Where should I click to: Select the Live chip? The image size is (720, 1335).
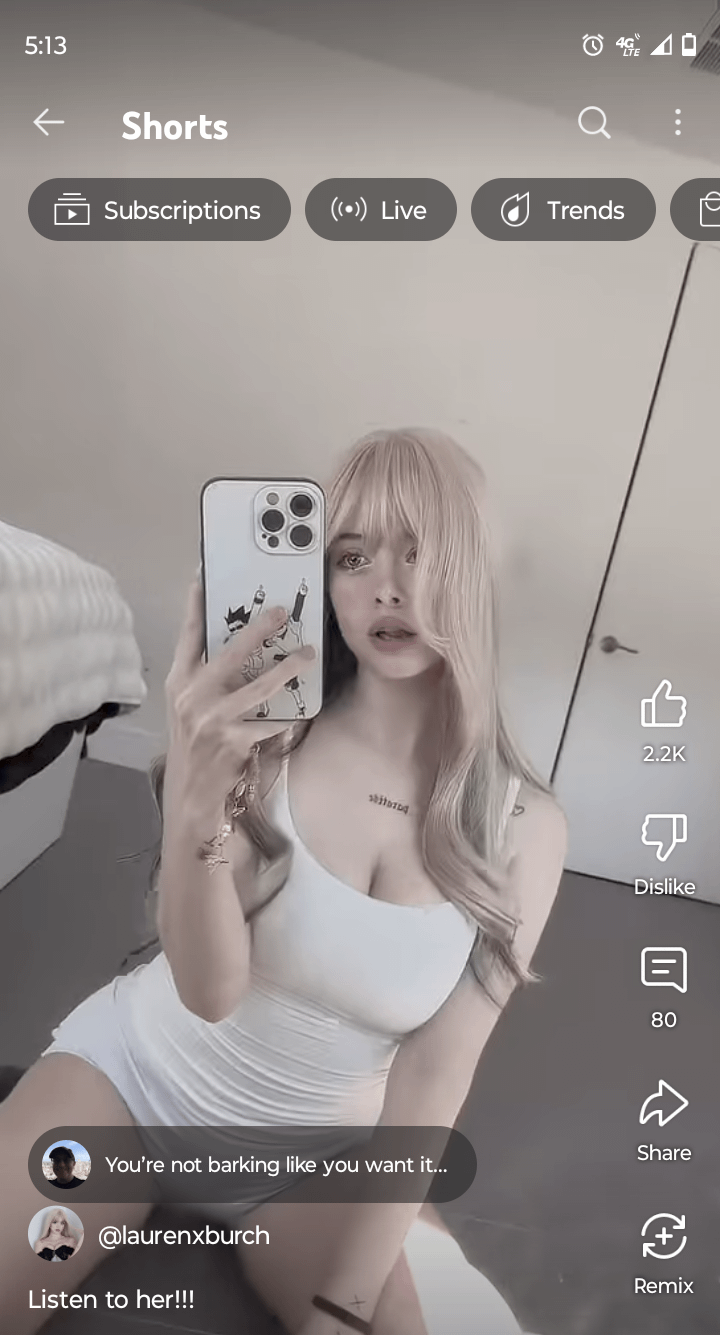(380, 210)
